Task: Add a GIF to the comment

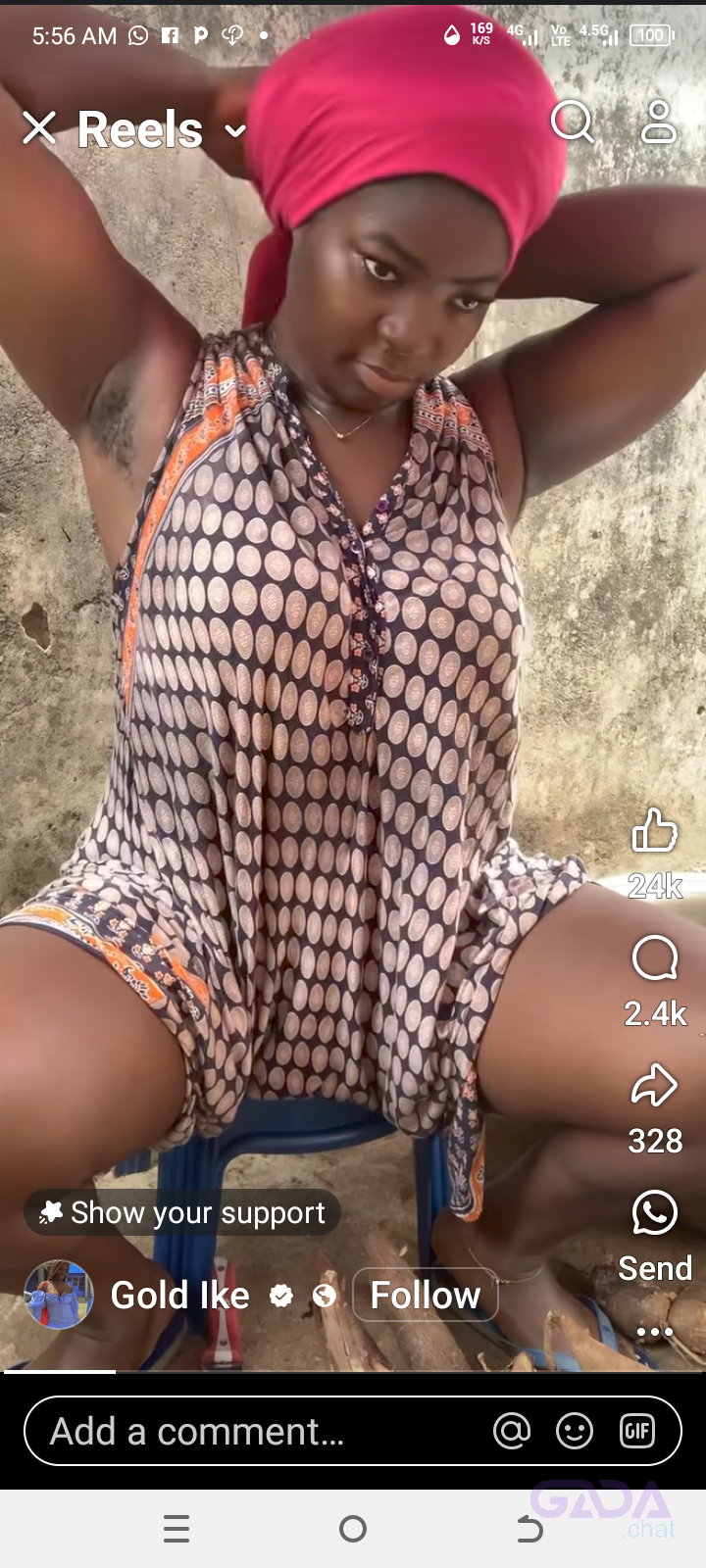Action: coord(637,1432)
